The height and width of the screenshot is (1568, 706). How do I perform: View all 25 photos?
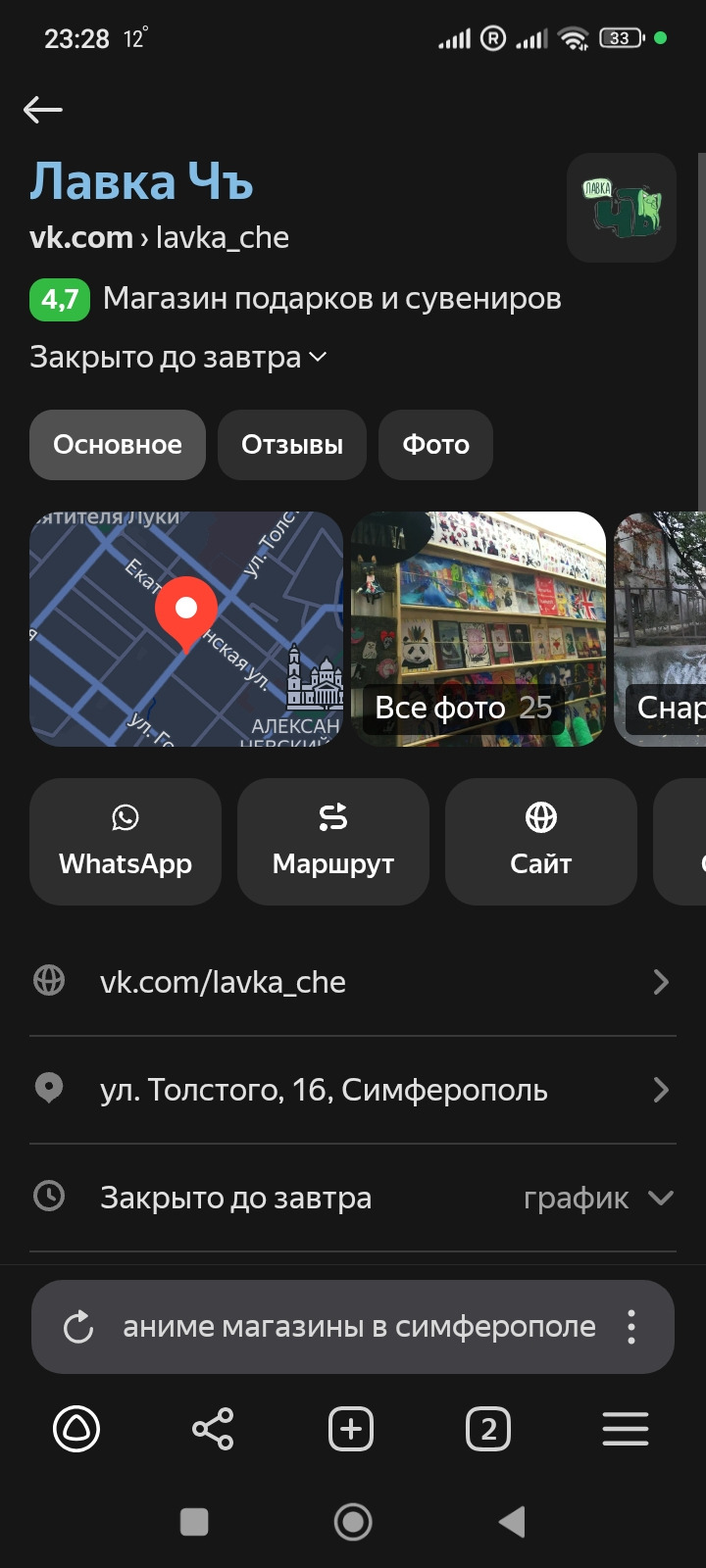463,707
